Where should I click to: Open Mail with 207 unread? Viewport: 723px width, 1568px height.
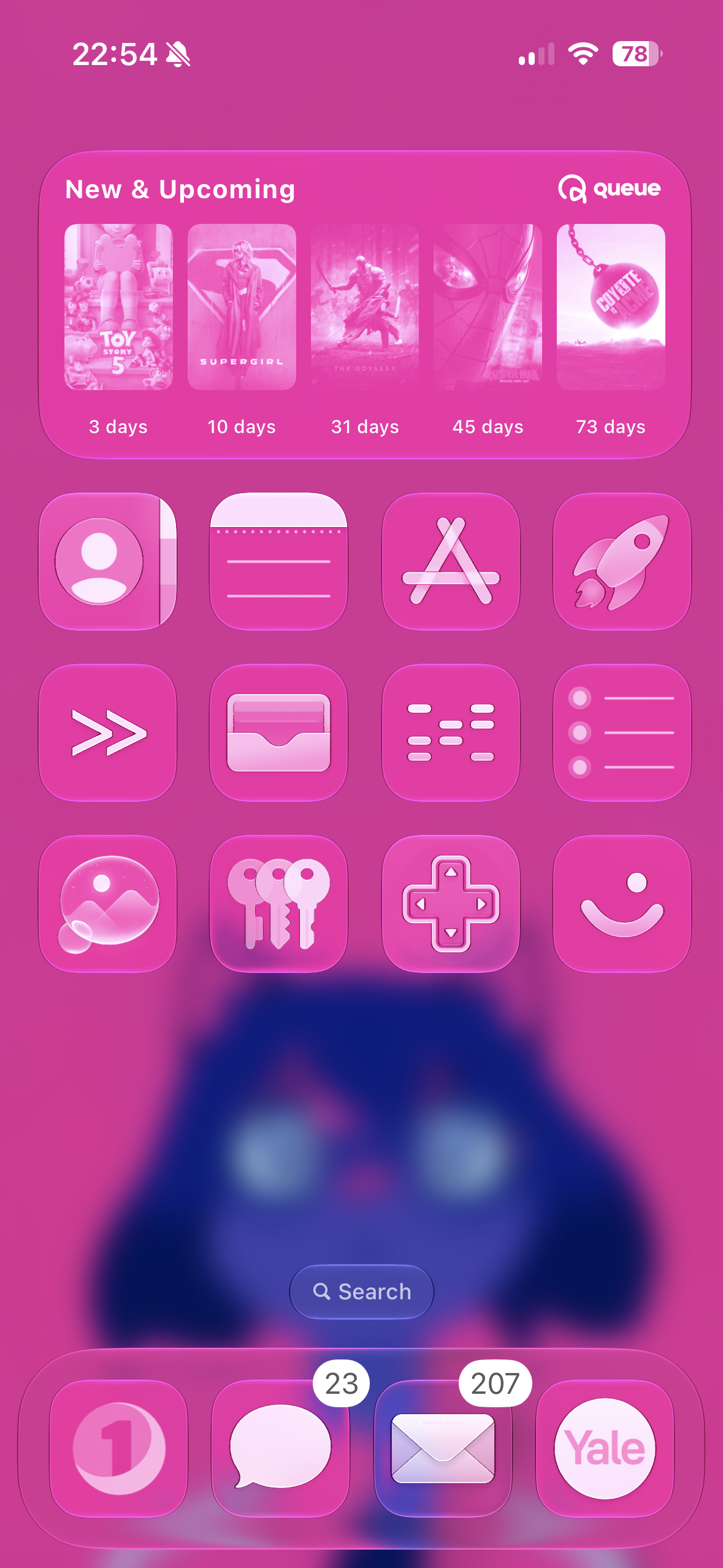(x=443, y=1448)
